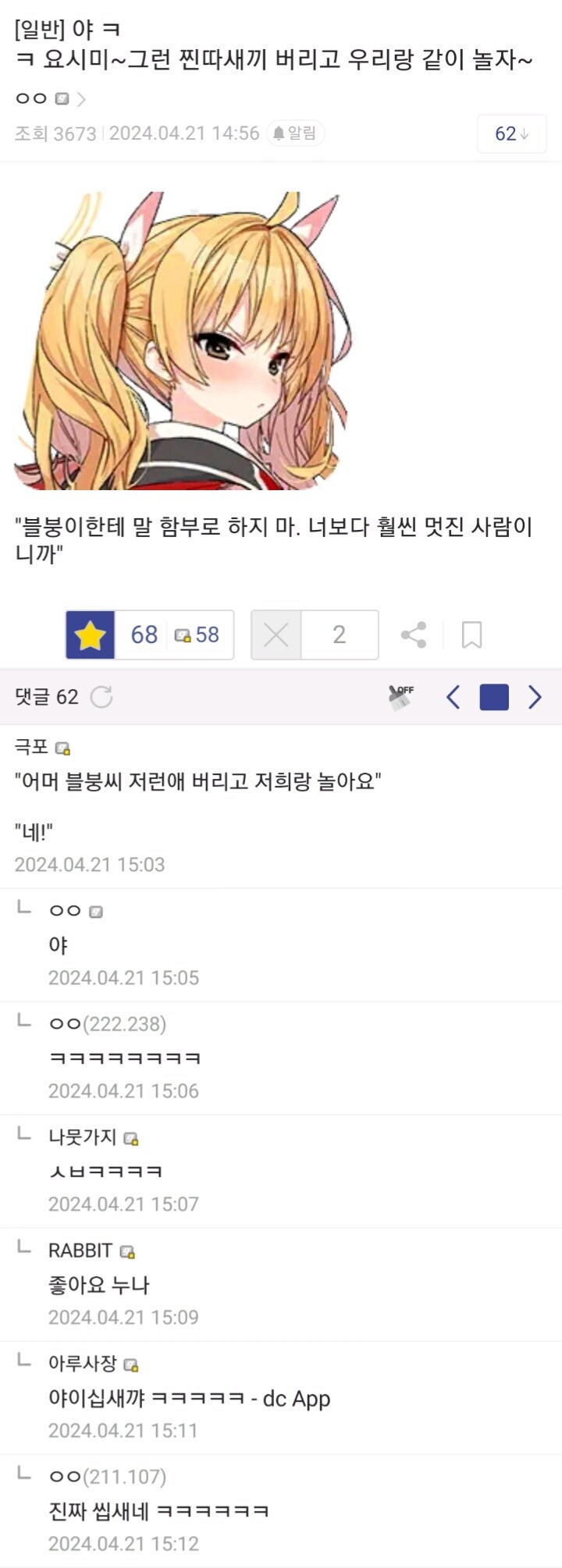Jump to comments via the 62 button
Screen dimensions: 562x1568
(511, 133)
